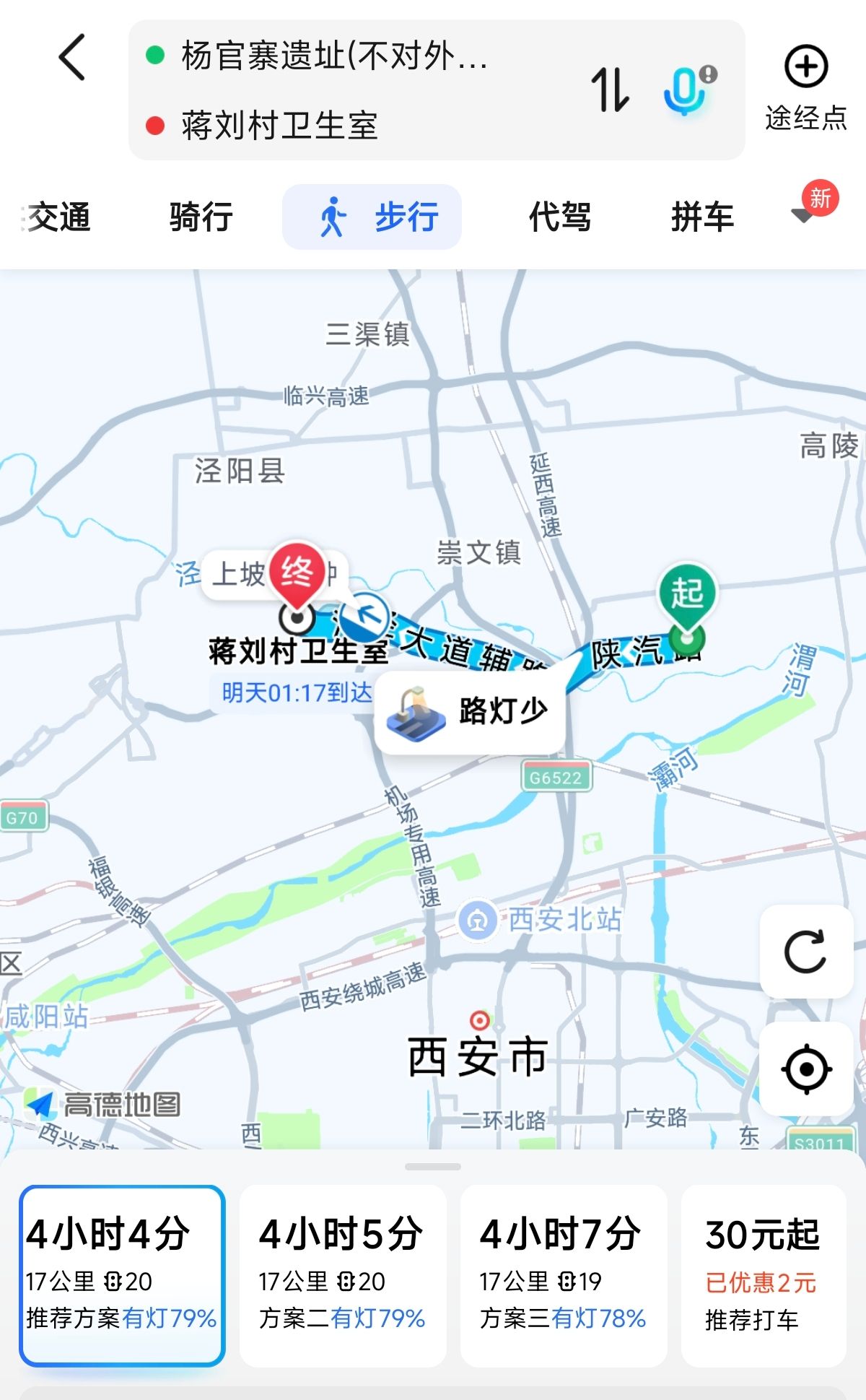
Task: Open the 30元起 推荐打车 option
Action: pos(763,1275)
